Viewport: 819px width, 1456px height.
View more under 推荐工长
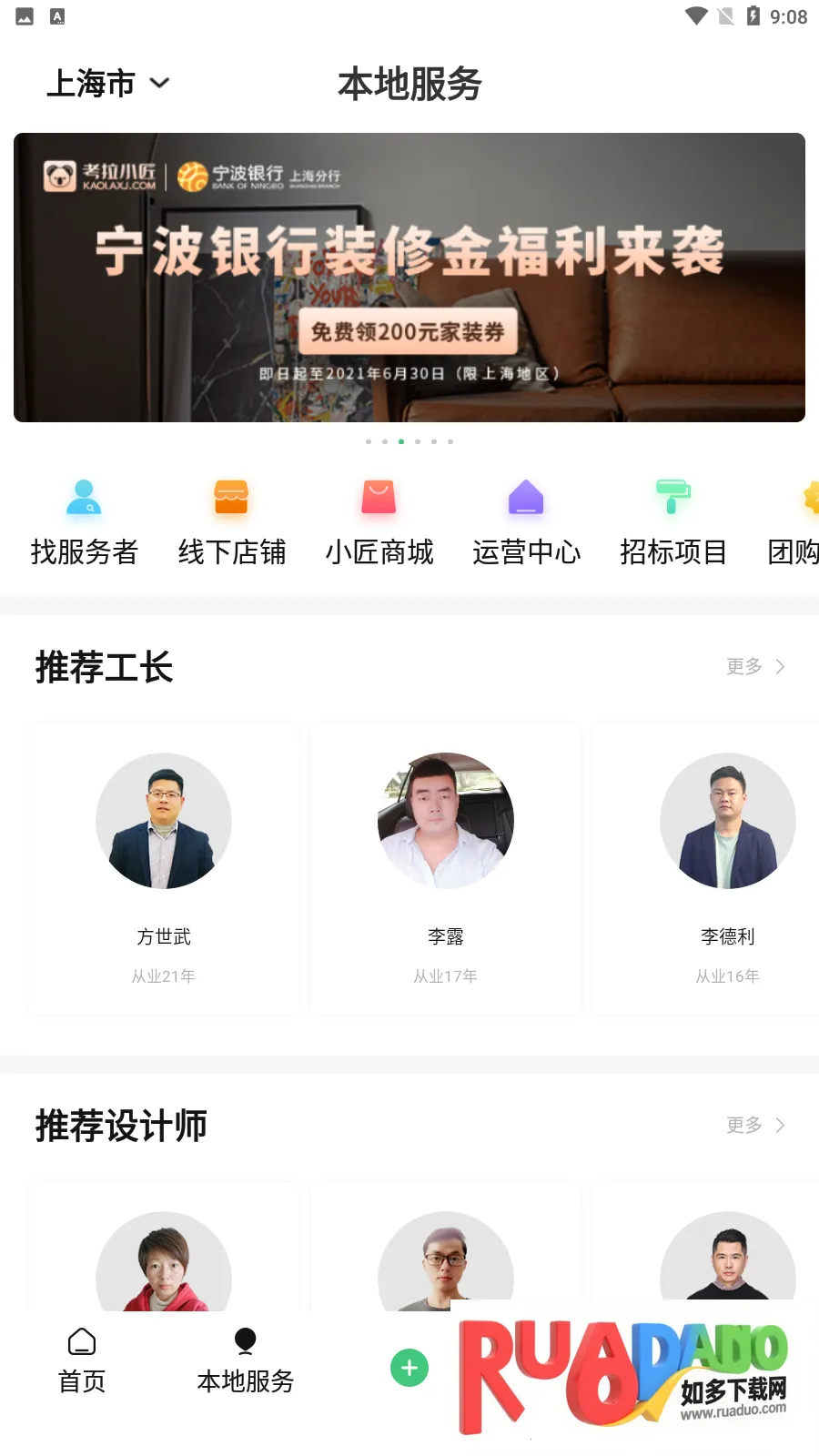[755, 667]
